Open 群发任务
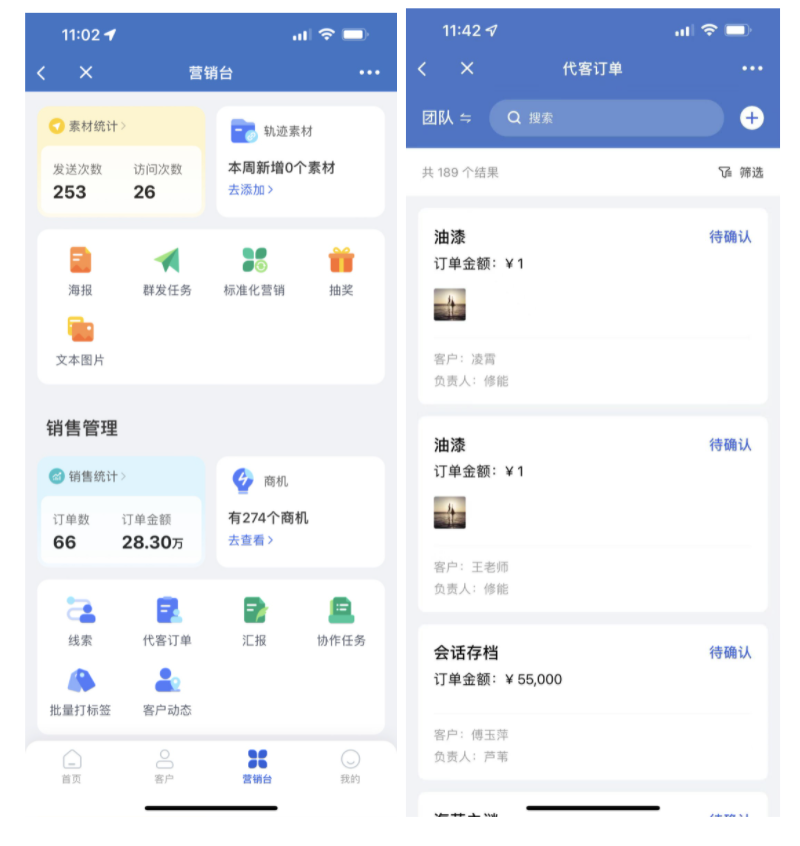 point(166,271)
